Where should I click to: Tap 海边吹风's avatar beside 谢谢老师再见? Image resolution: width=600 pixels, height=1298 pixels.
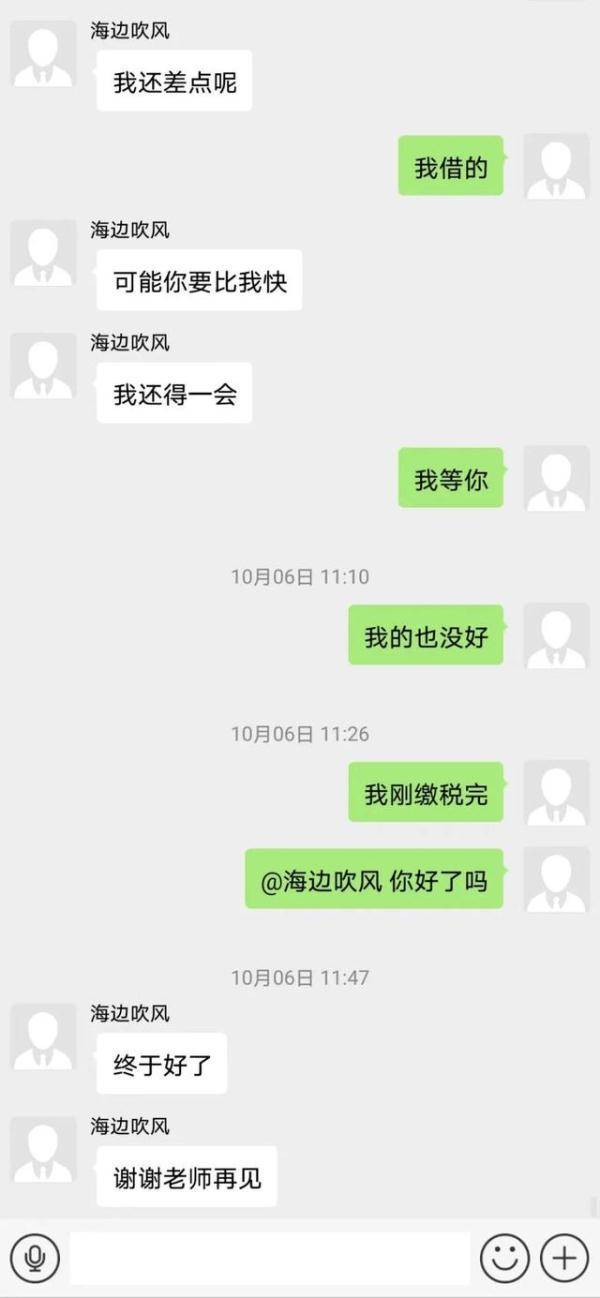tap(43, 1150)
